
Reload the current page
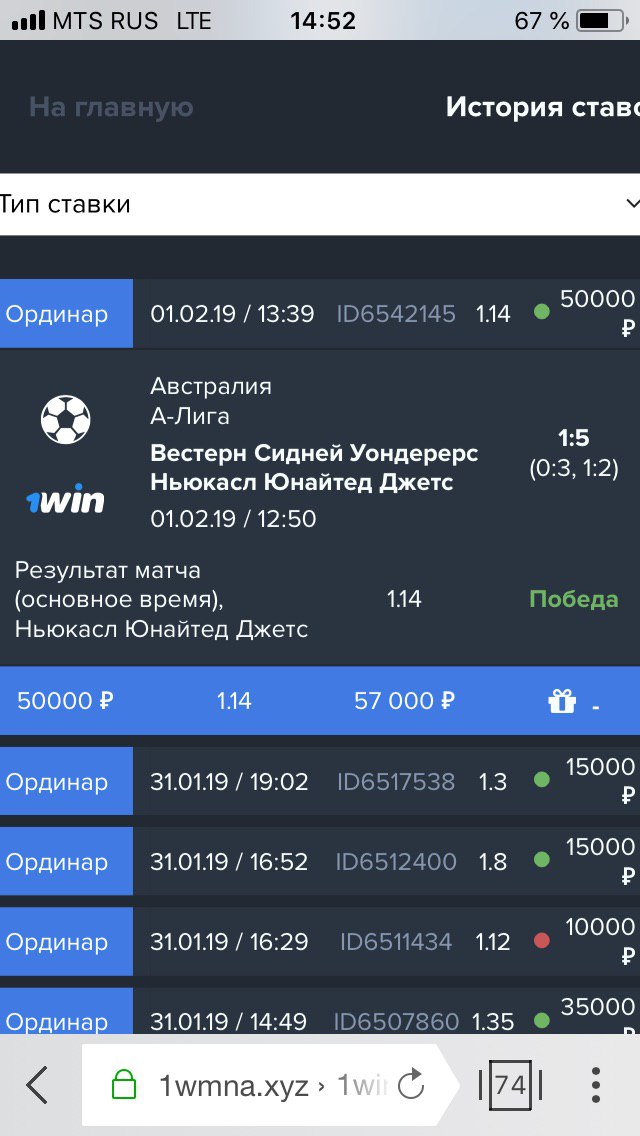point(411,1086)
